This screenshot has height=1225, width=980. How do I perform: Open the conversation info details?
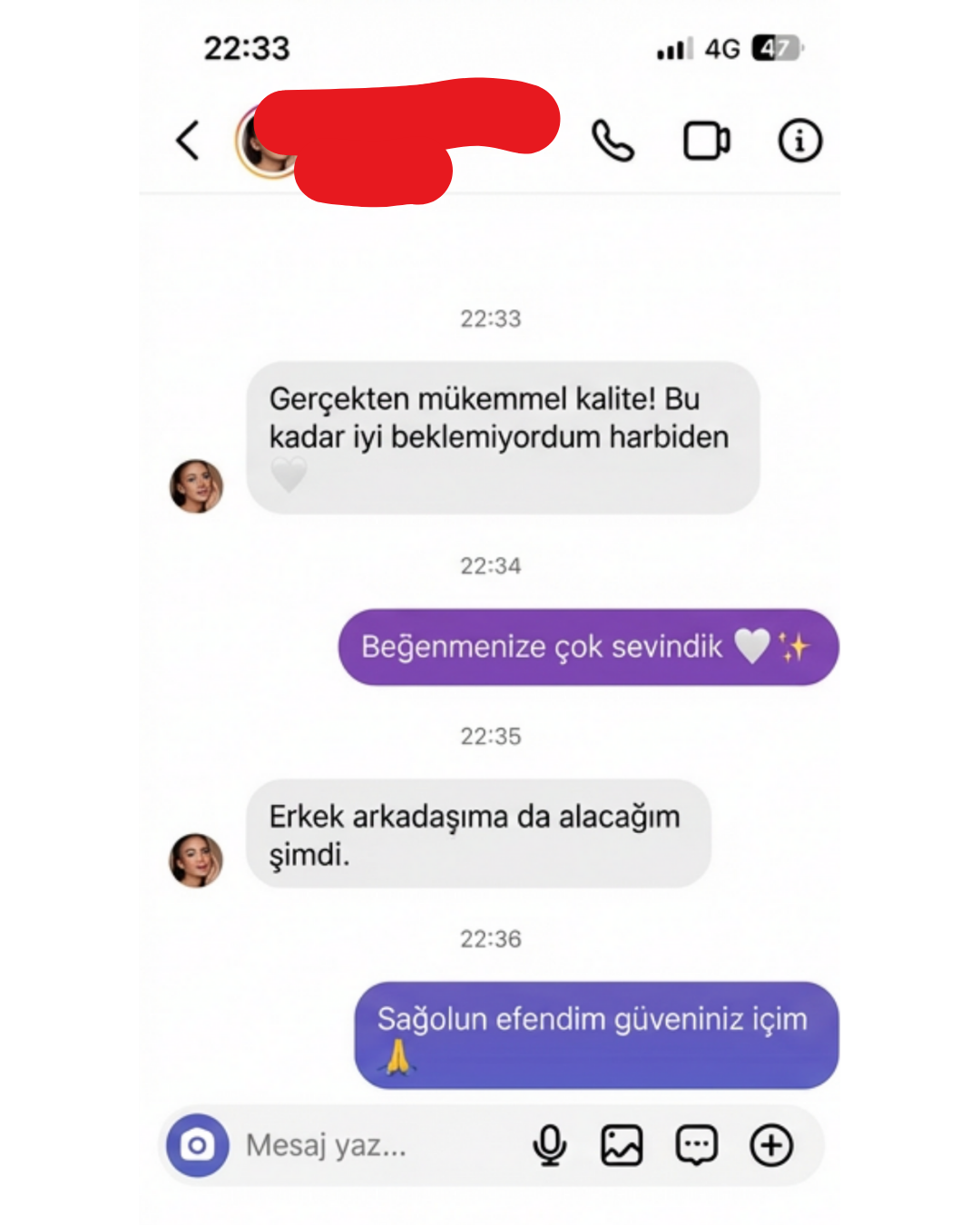pos(799,141)
